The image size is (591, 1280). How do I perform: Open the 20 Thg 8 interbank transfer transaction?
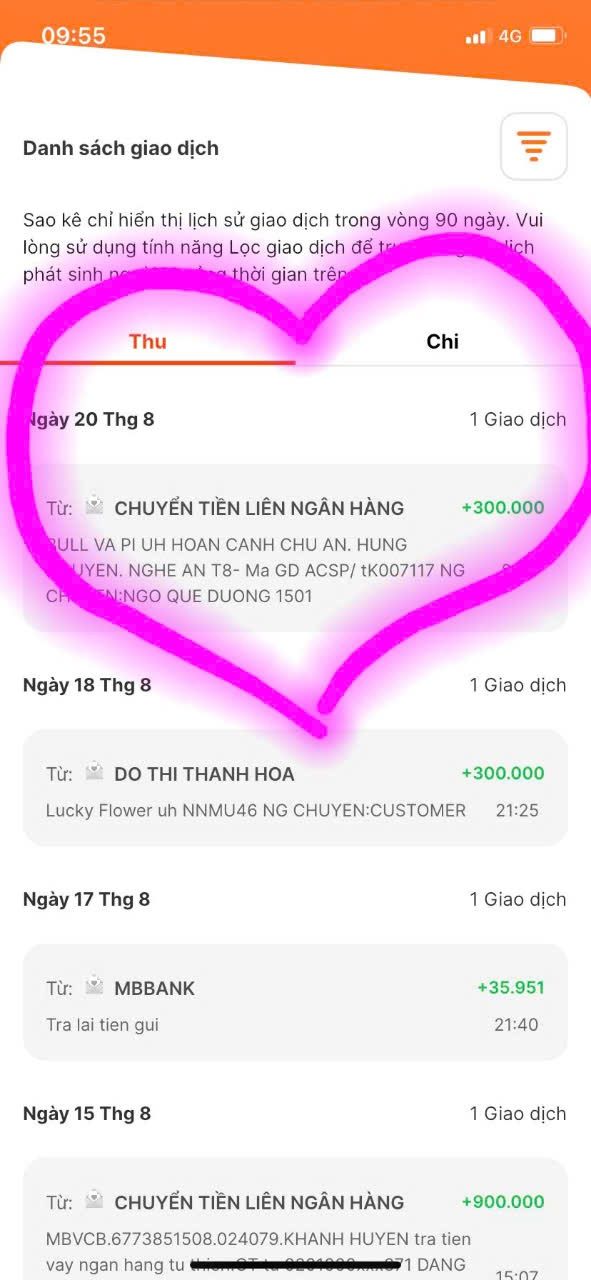295,548
